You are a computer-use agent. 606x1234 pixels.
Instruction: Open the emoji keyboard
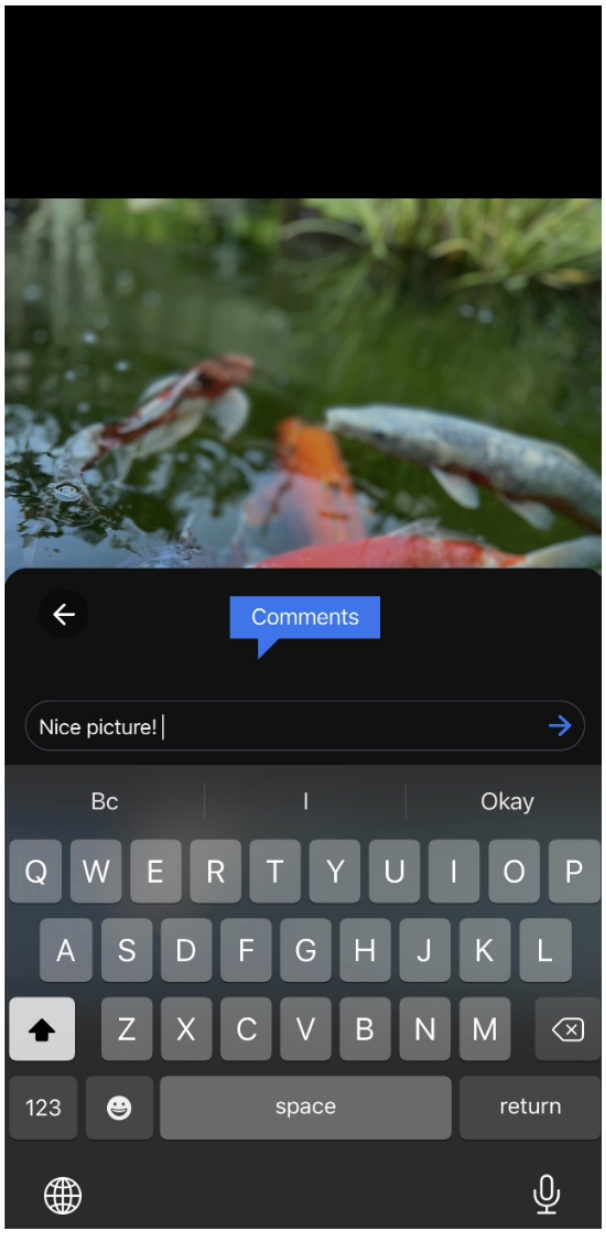click(119, 1107)
